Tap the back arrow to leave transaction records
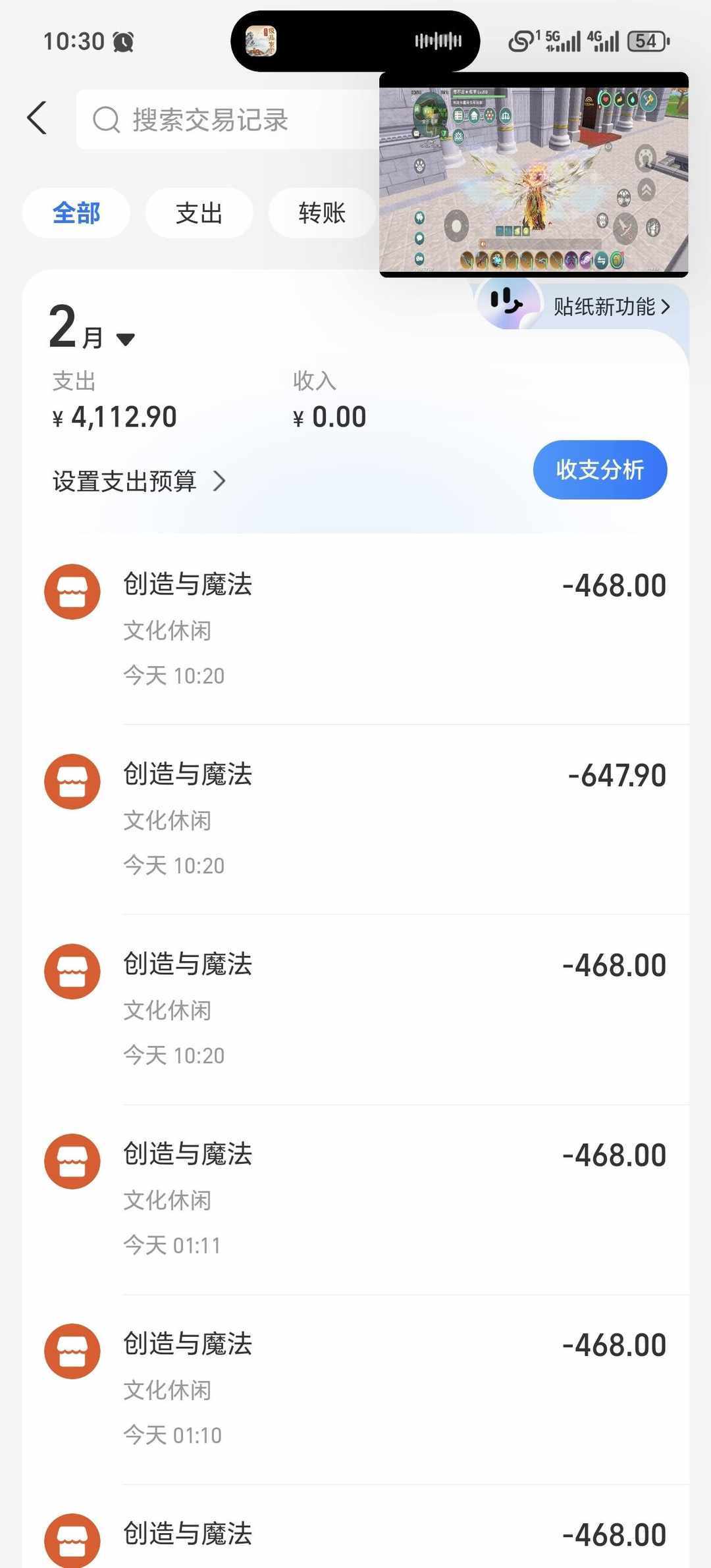The width and height of the screenshot is (711, 1568). [38, 118]
